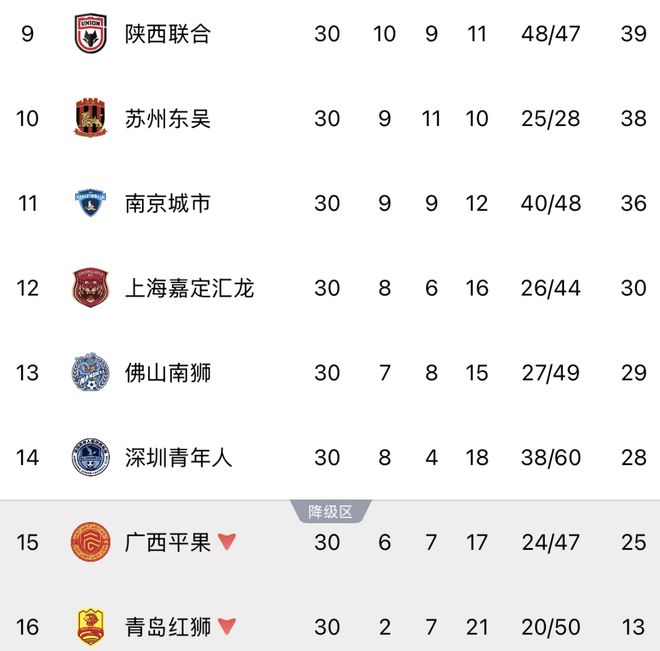Open the 广西平果 team row

click(x=168, y=542)
